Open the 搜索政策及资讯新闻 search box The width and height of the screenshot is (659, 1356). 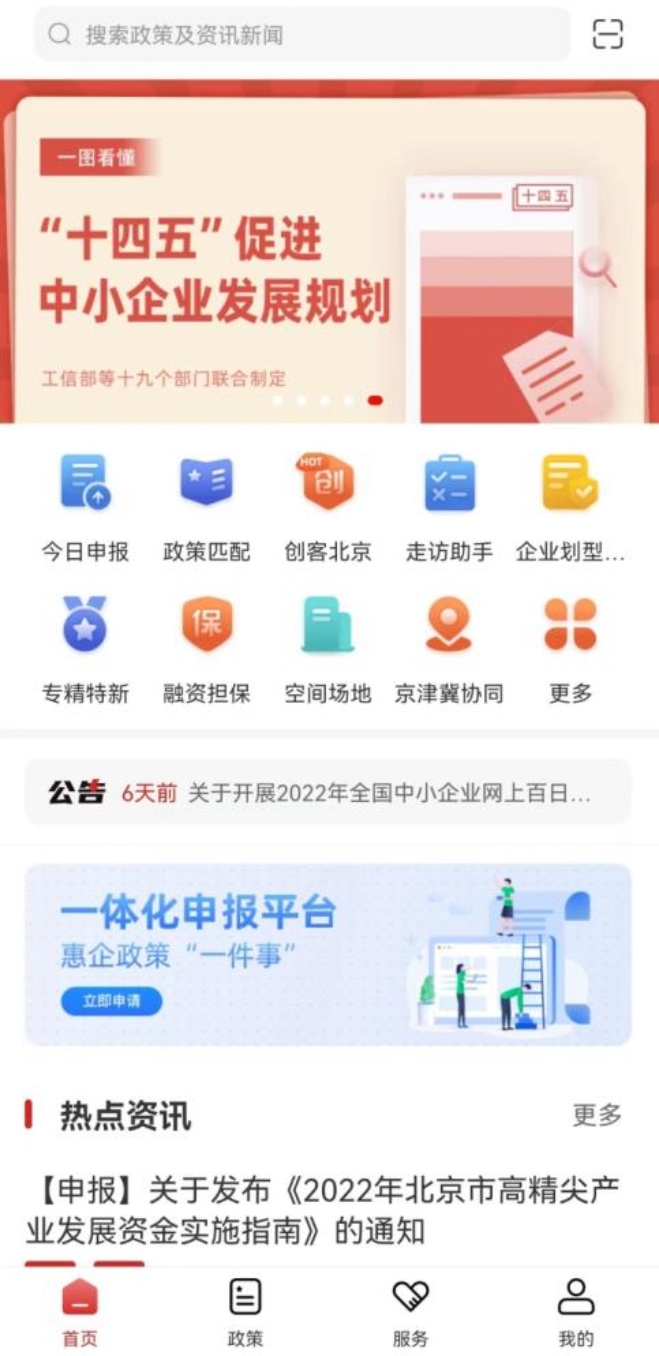(x=300, y=35)
